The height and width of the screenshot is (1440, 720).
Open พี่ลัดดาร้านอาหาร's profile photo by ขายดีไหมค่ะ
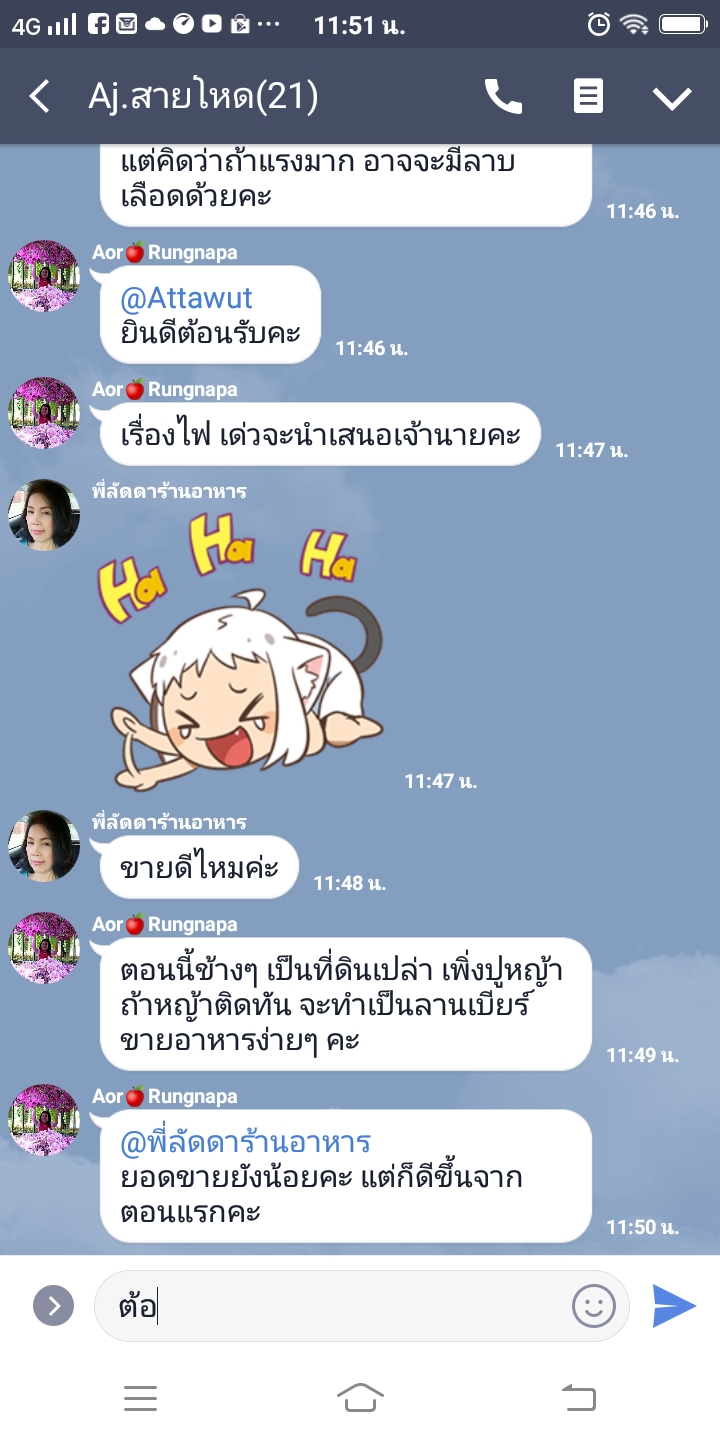click(x=44, y=846)
